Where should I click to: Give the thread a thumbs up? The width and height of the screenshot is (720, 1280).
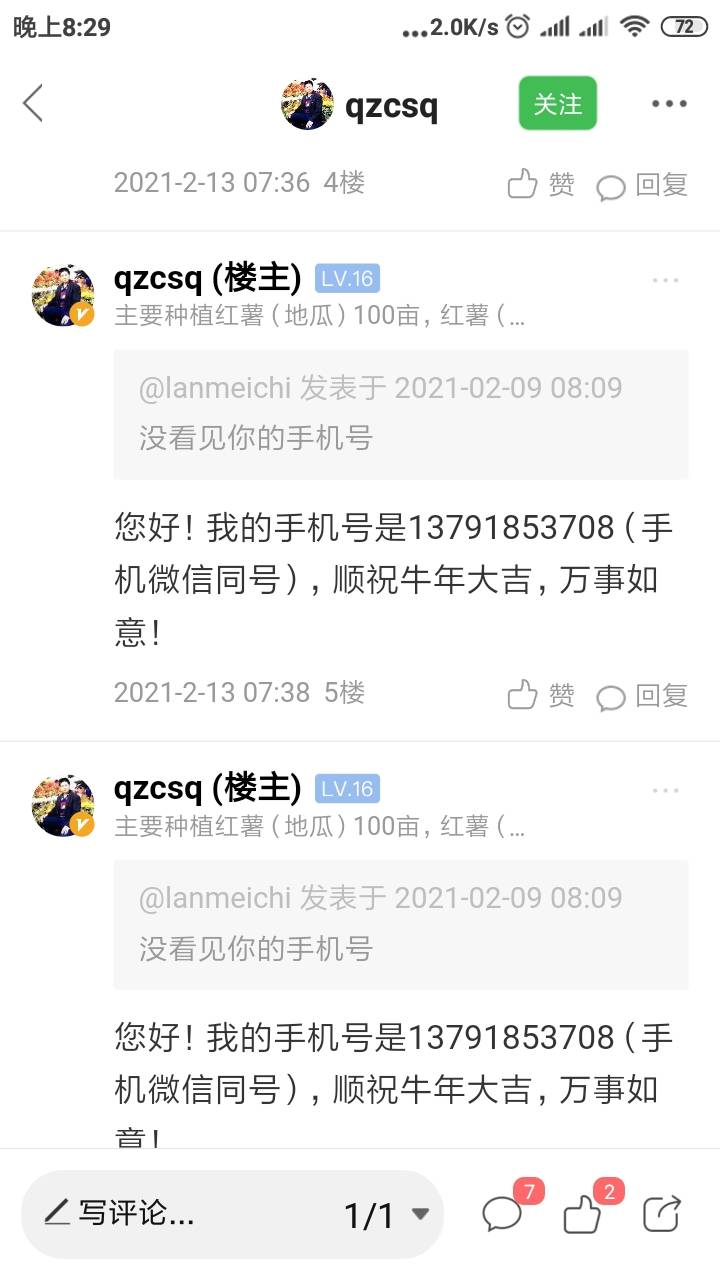[583, 1215]
